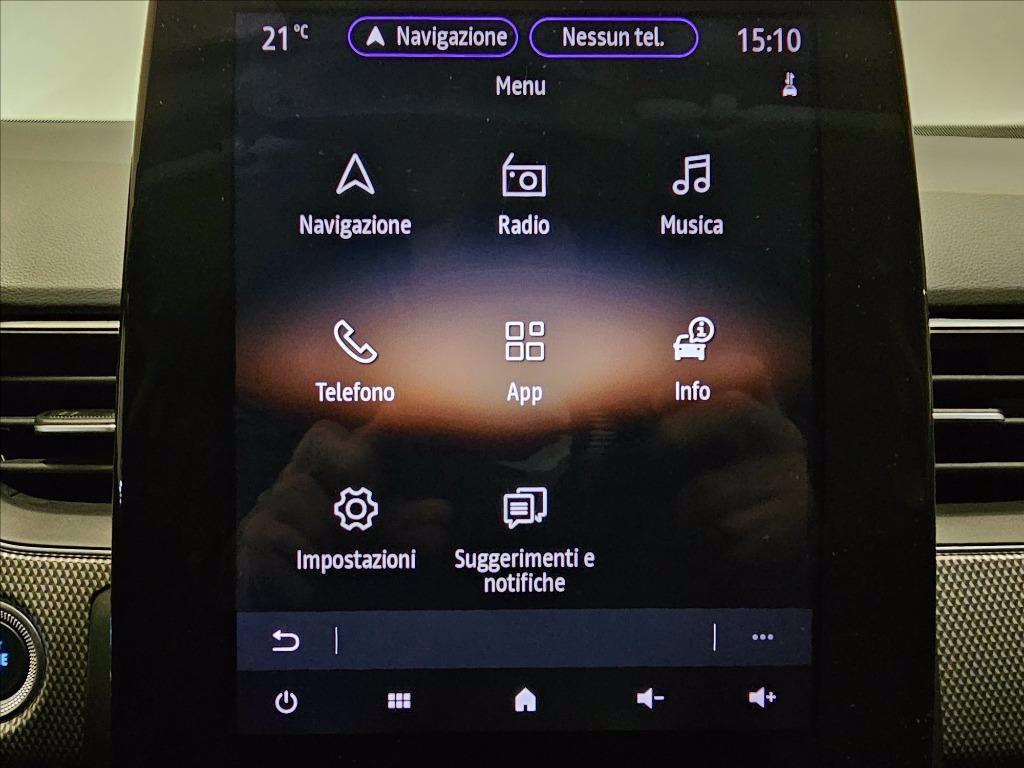This screenshot has width=1024, height=768.
Task: Open Musica from the menu
Action: pos(691,195)
